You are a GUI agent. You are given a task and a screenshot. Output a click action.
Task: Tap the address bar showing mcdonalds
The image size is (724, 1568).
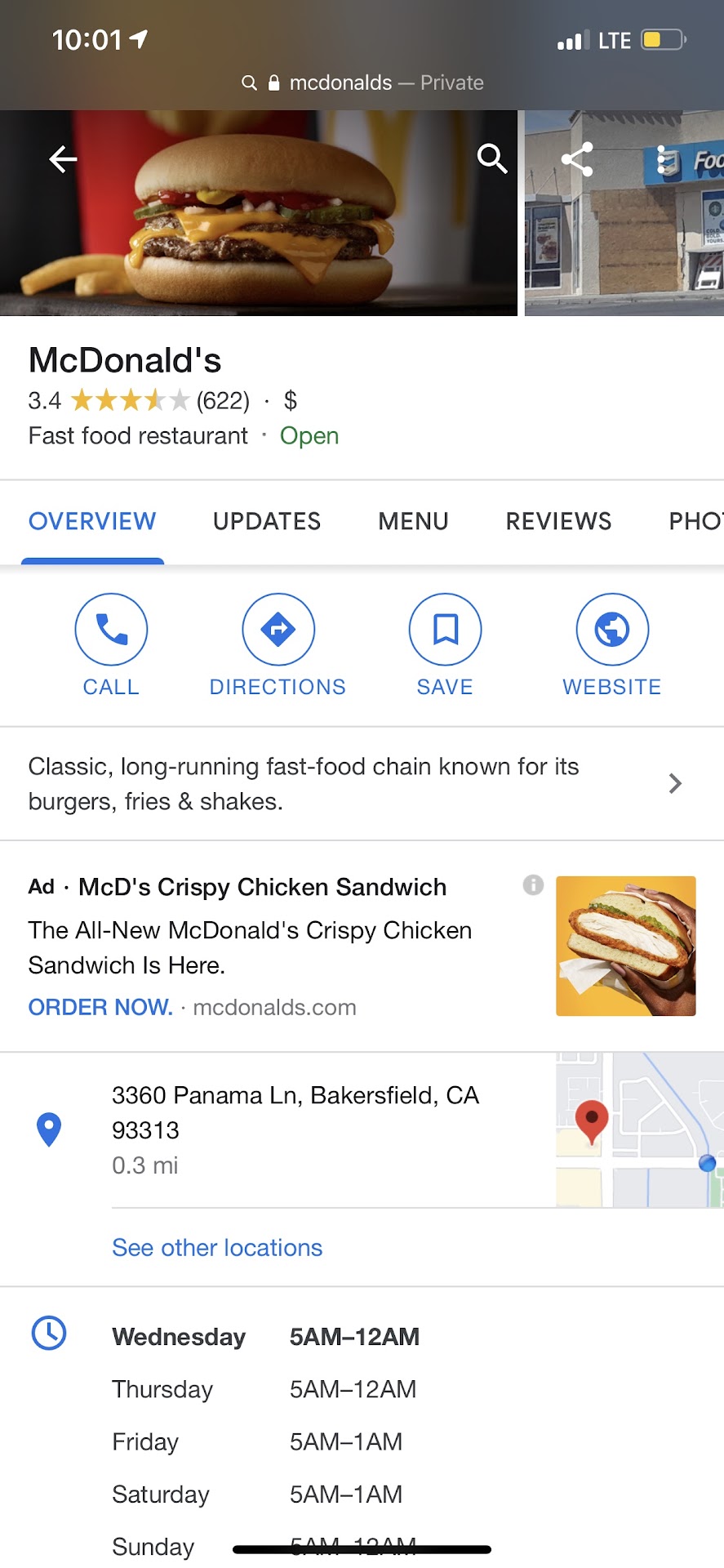362,82
